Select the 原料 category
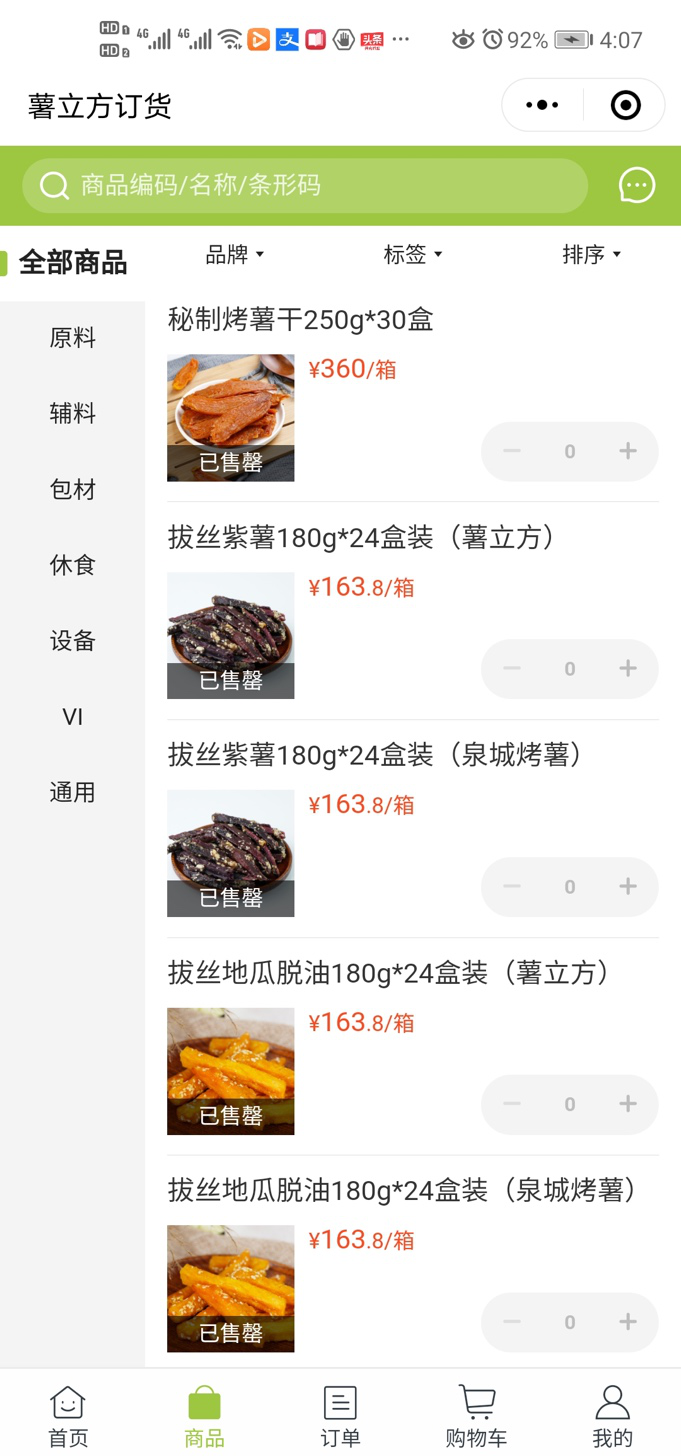Image resolution: width=681 pixels, height=1456 pixels. point(73,338)
